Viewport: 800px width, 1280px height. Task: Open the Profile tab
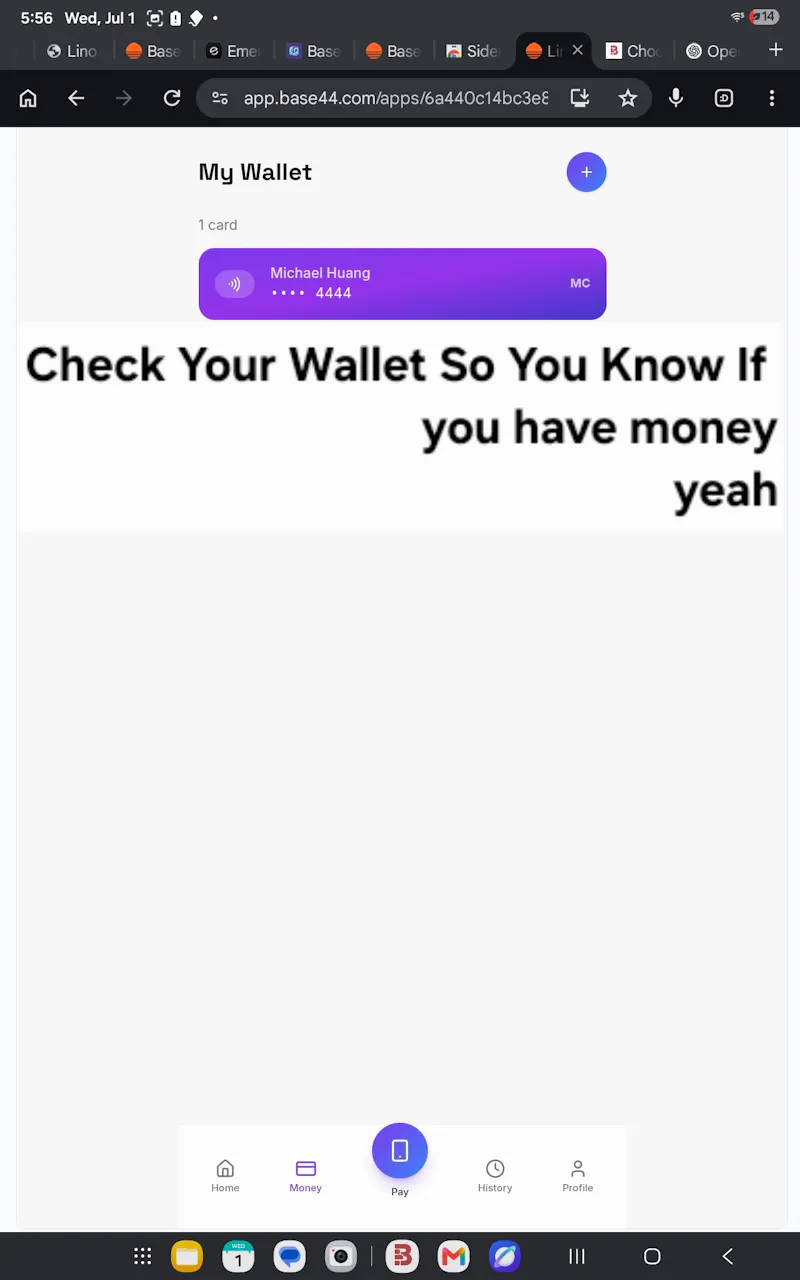pos(577,1176)
